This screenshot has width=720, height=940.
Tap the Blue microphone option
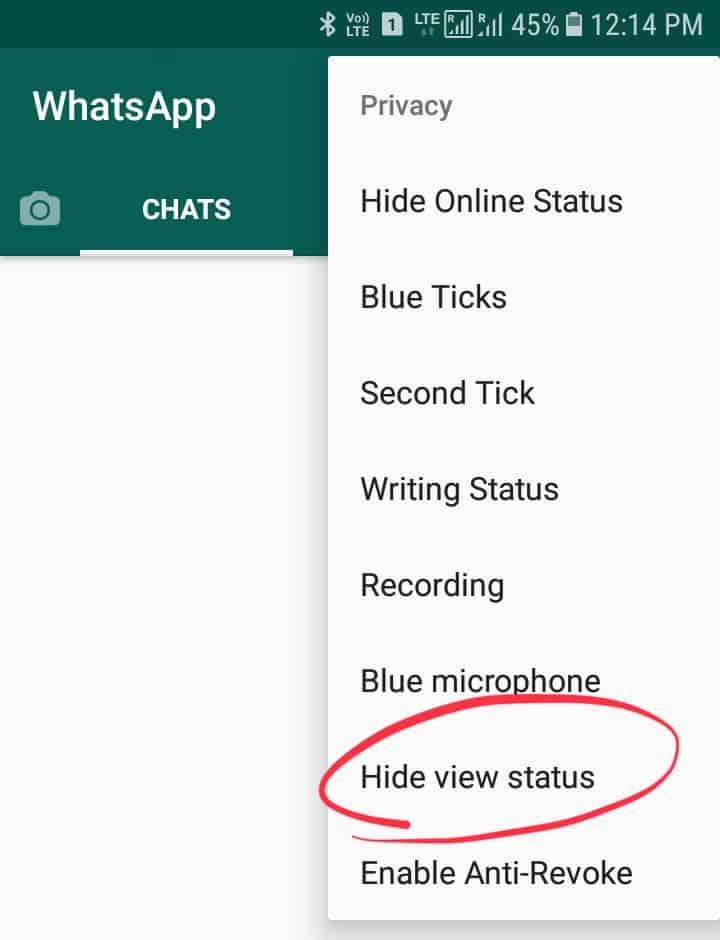pos(480,681)
